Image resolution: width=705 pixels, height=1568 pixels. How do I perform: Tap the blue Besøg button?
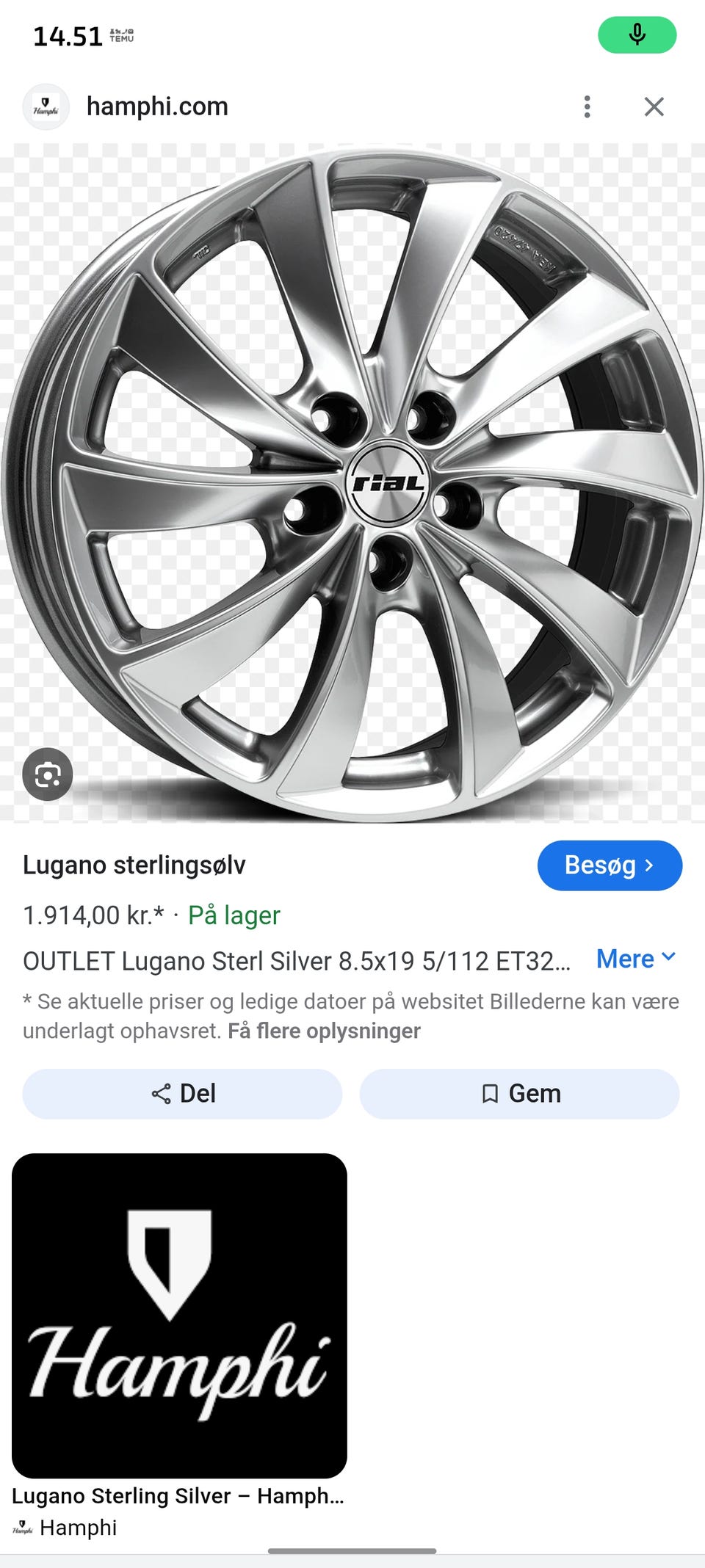pyautogui.click(x=609, y=865)
